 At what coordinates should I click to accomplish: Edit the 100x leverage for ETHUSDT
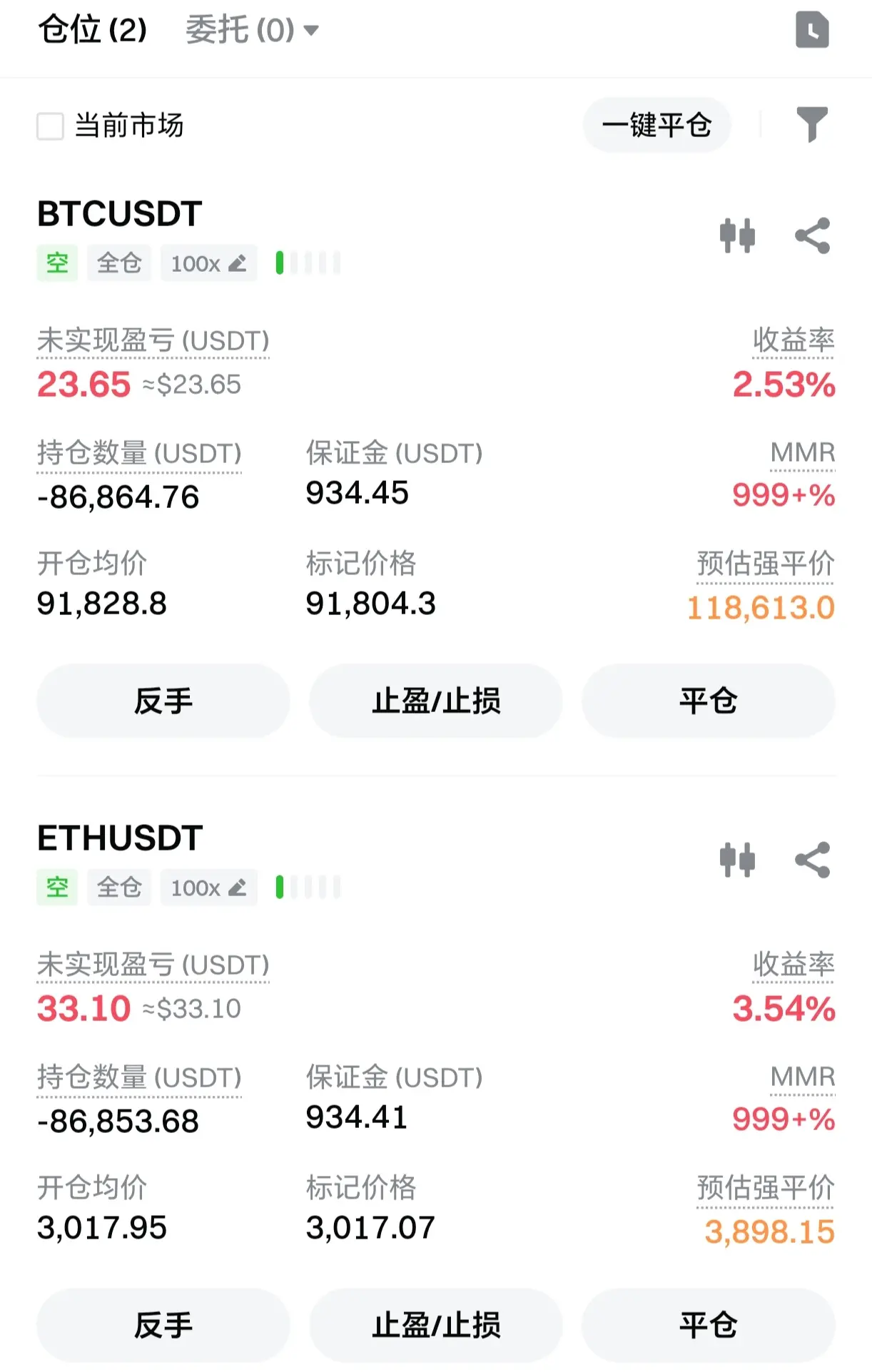click(x=208, y=888)
